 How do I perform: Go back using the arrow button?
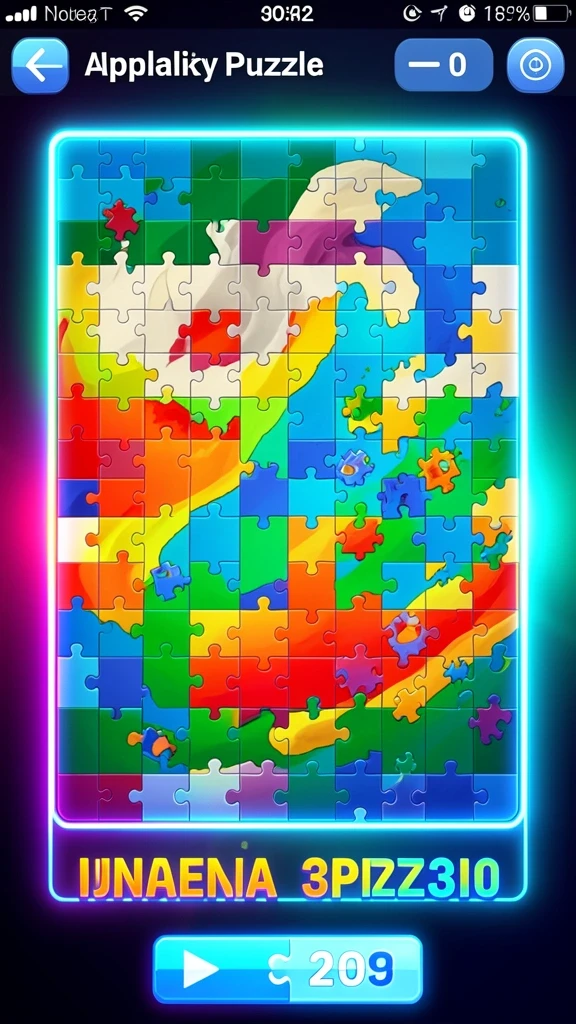pyautogui.click(x=40, y=65)
